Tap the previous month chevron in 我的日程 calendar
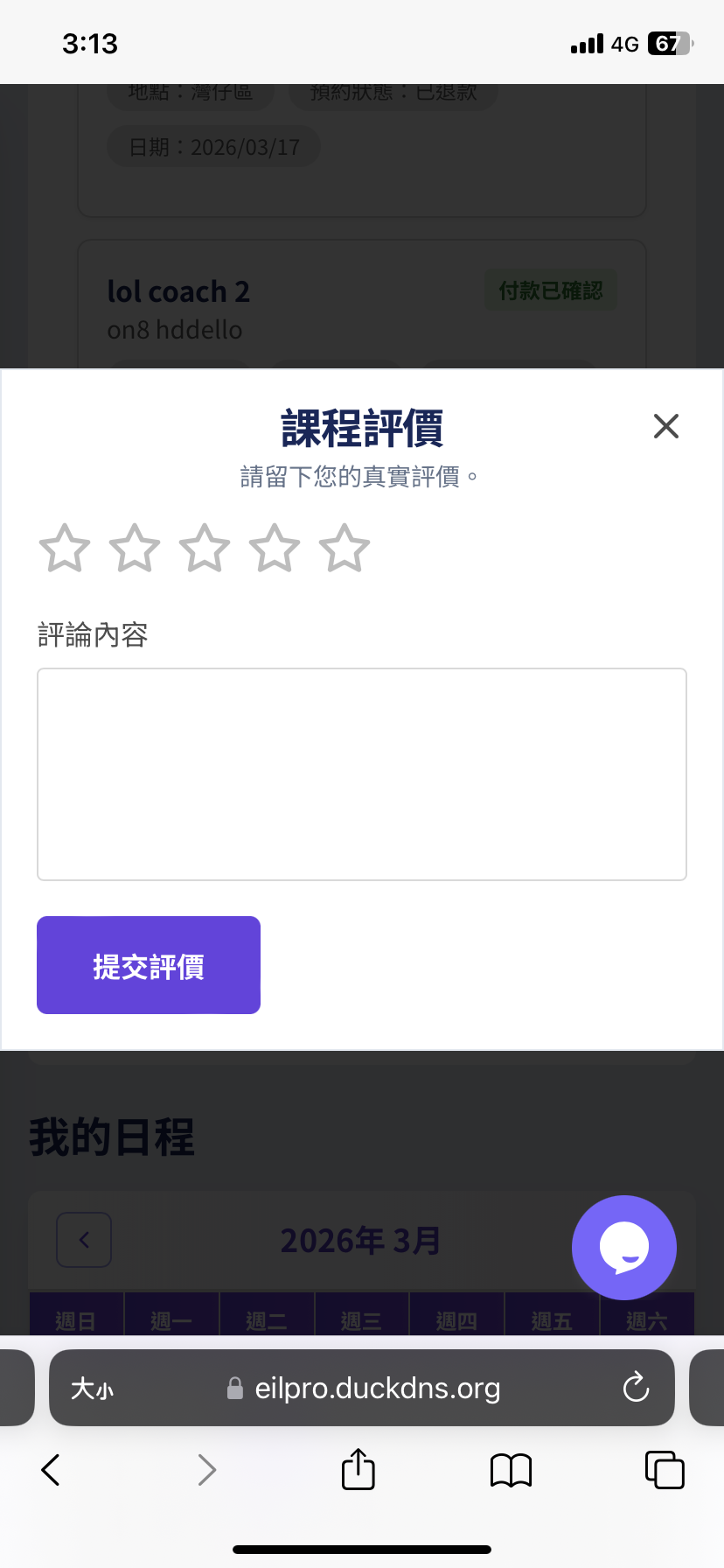The height and width of the screenshot is (1568, 724). click(83, 1240)
